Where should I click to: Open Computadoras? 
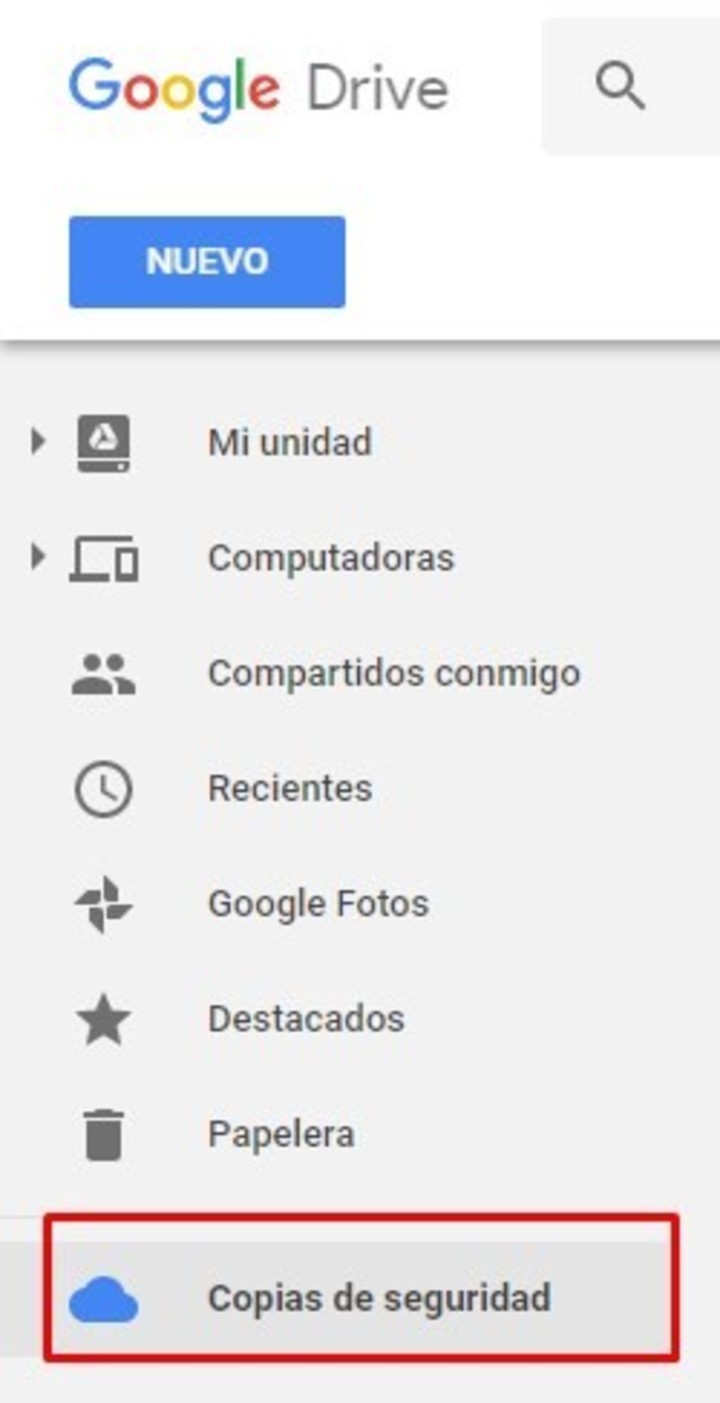(330, 558)
